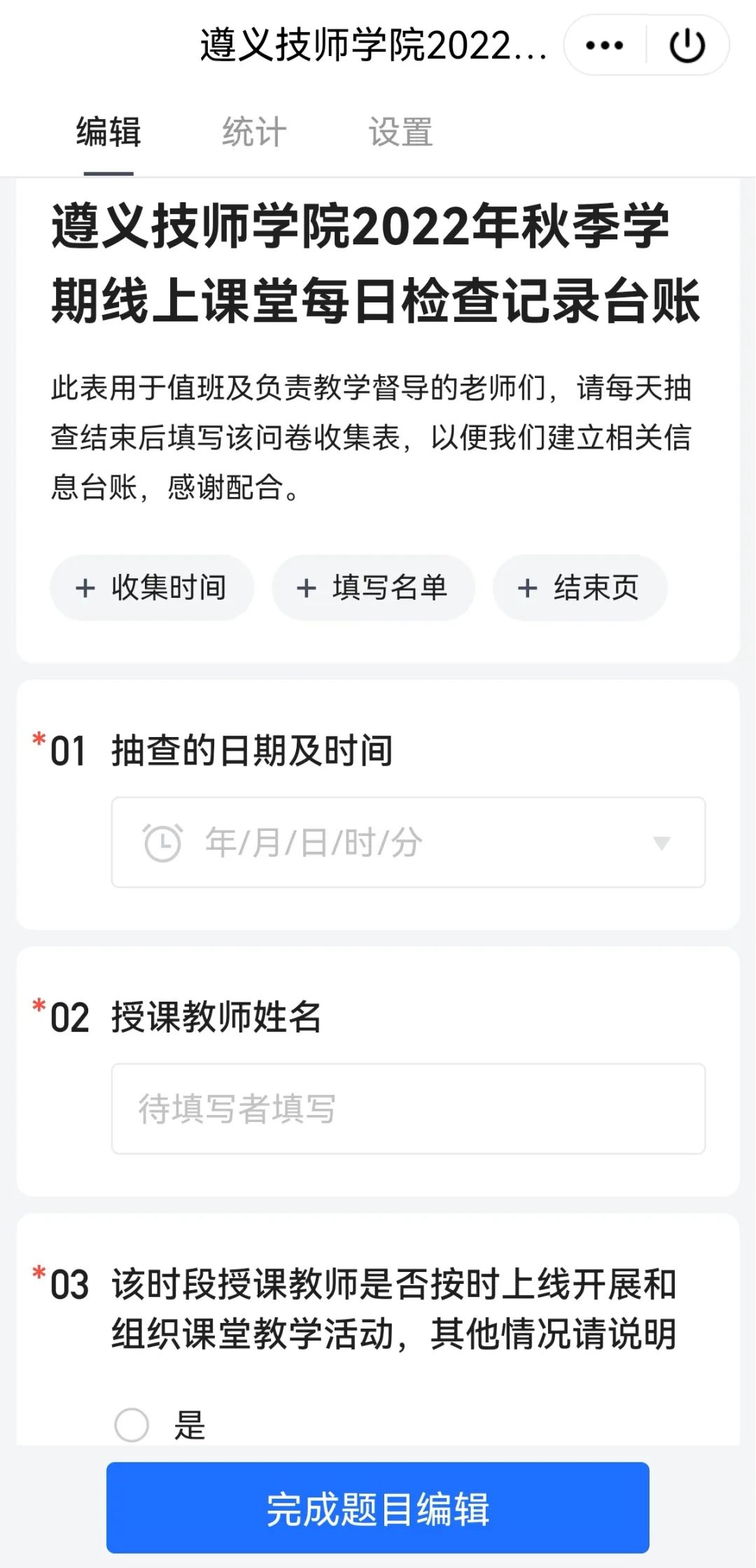Select the 编辑 tab

(x=108, y=132)
